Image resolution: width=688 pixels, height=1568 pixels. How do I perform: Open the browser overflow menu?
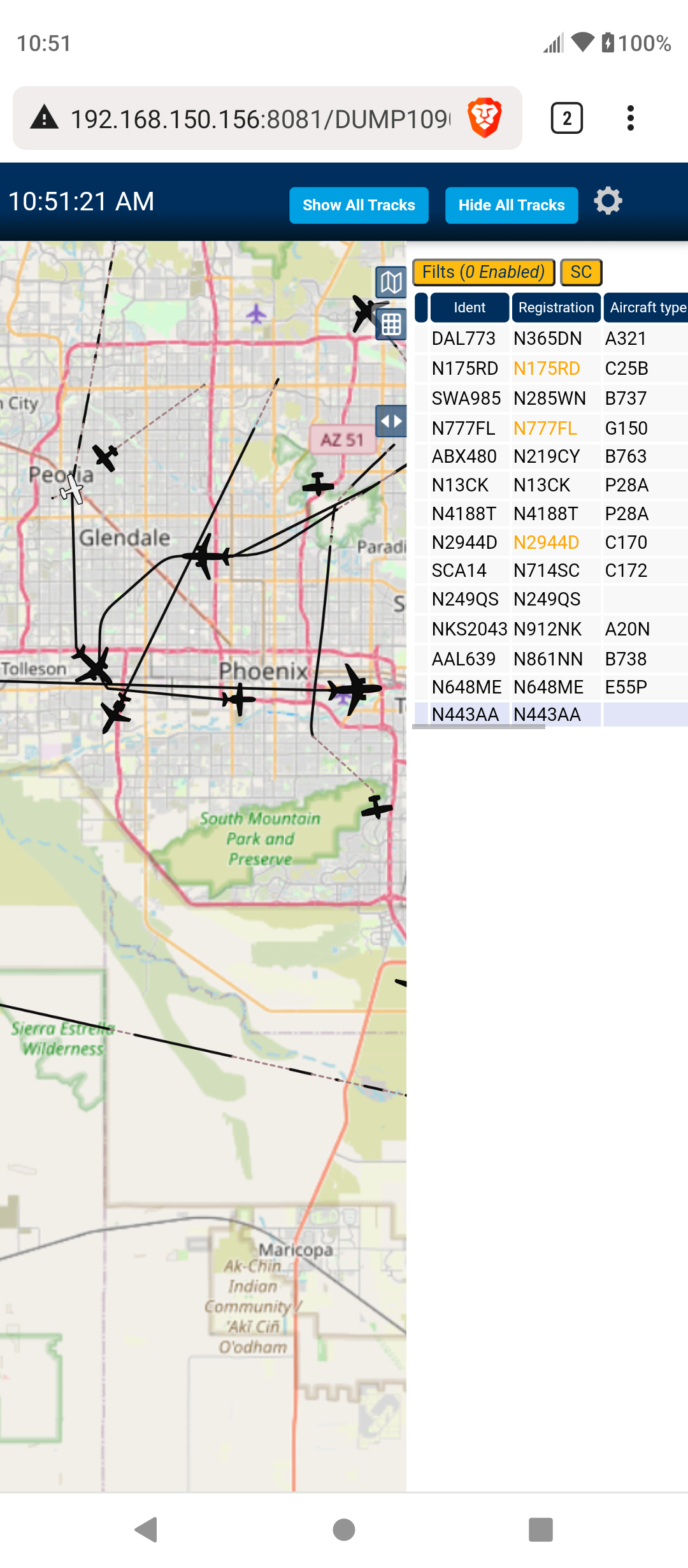coord(630,118)
